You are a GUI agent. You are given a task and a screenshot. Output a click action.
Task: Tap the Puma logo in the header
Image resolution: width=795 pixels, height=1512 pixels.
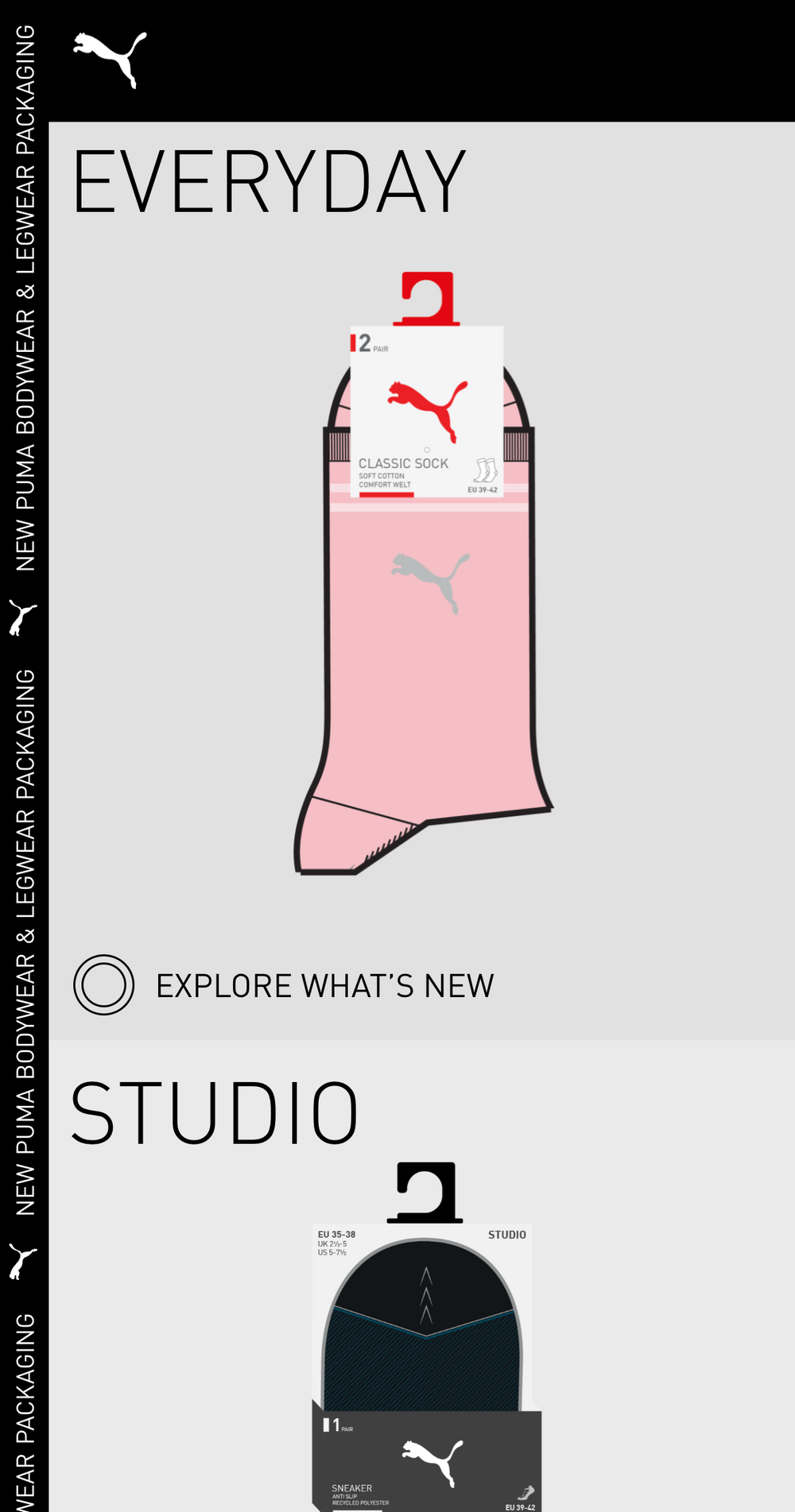[111, 59]
